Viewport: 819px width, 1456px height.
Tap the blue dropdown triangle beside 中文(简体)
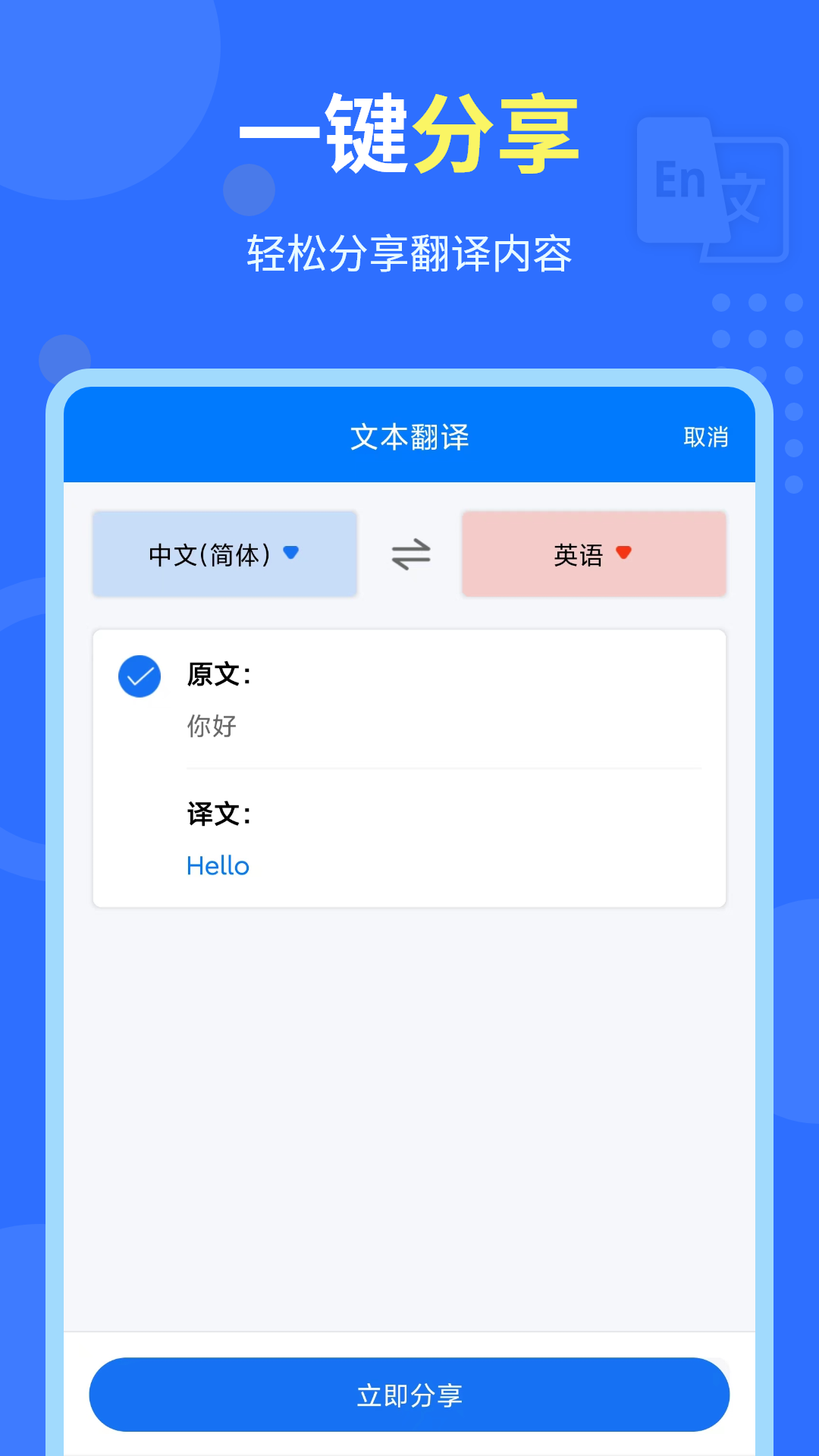point(292,553)
